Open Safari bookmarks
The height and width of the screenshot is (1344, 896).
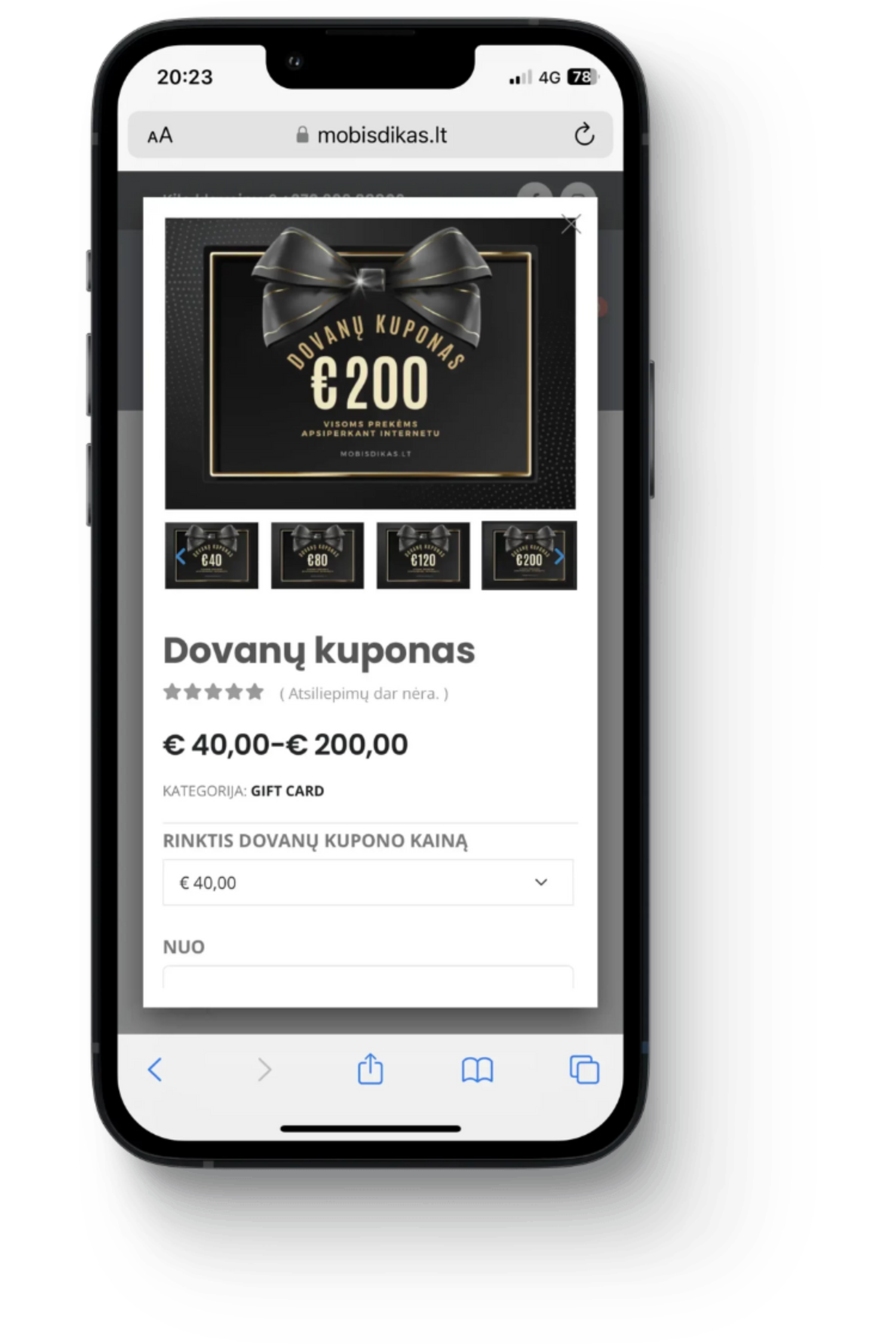(x=477, y=1069)
